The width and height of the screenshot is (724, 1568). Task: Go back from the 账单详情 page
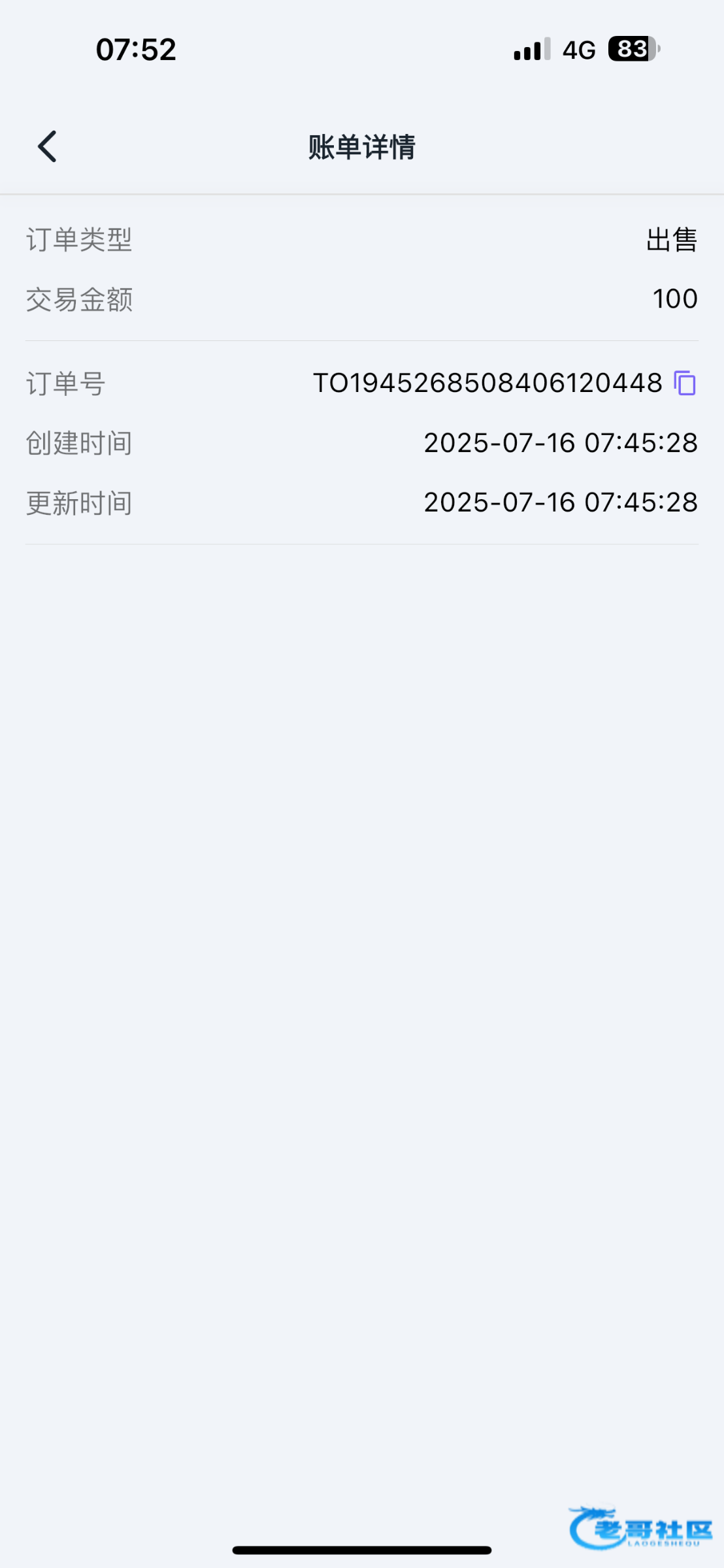[47, 146]
